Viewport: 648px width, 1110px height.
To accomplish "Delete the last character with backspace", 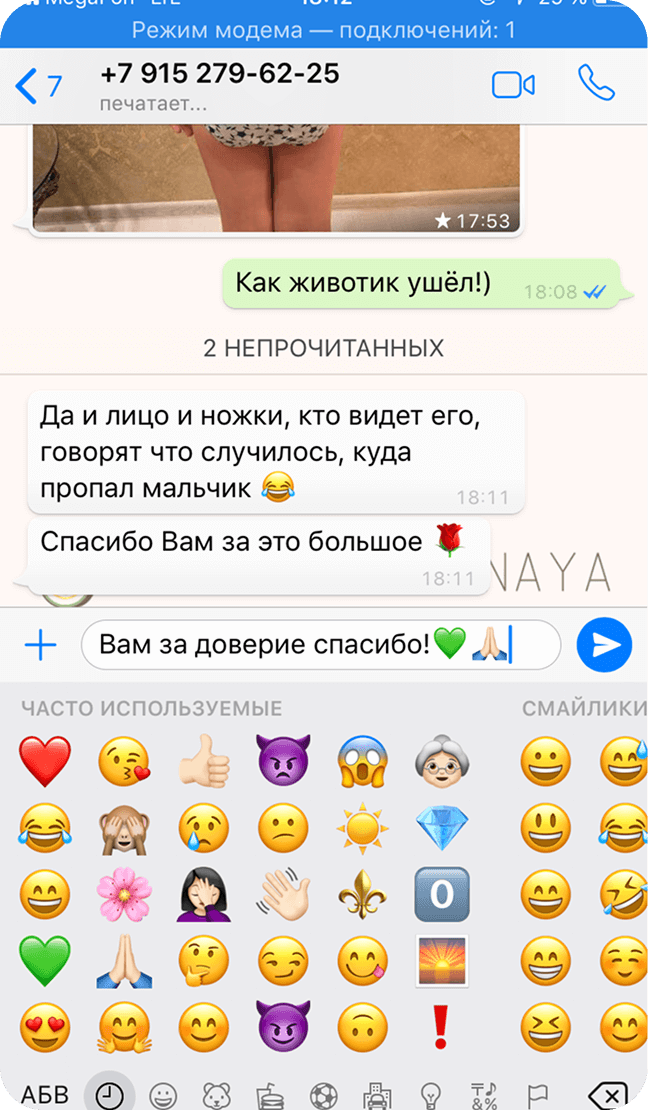I will [x=606, y=1095].
